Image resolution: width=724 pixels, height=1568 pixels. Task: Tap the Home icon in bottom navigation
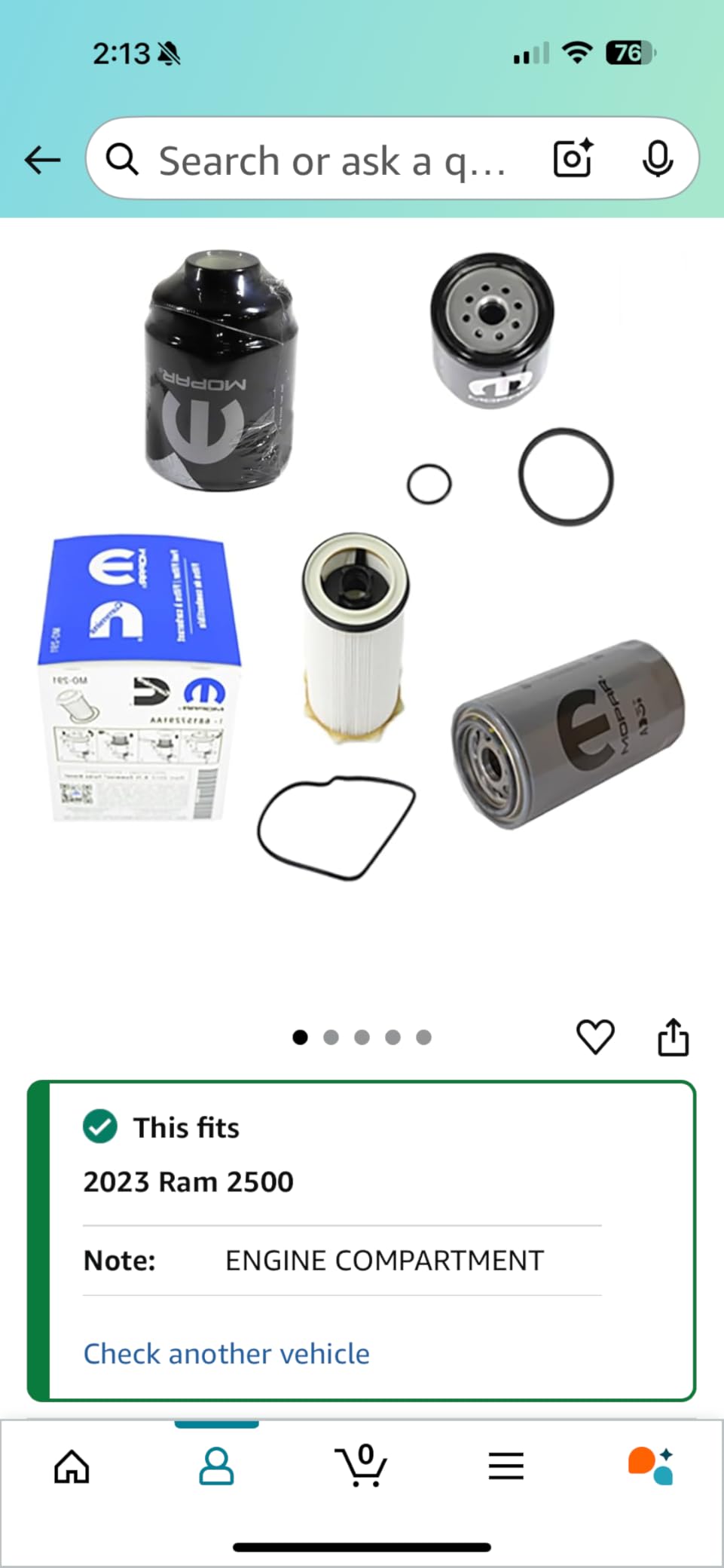point(71,1465)
